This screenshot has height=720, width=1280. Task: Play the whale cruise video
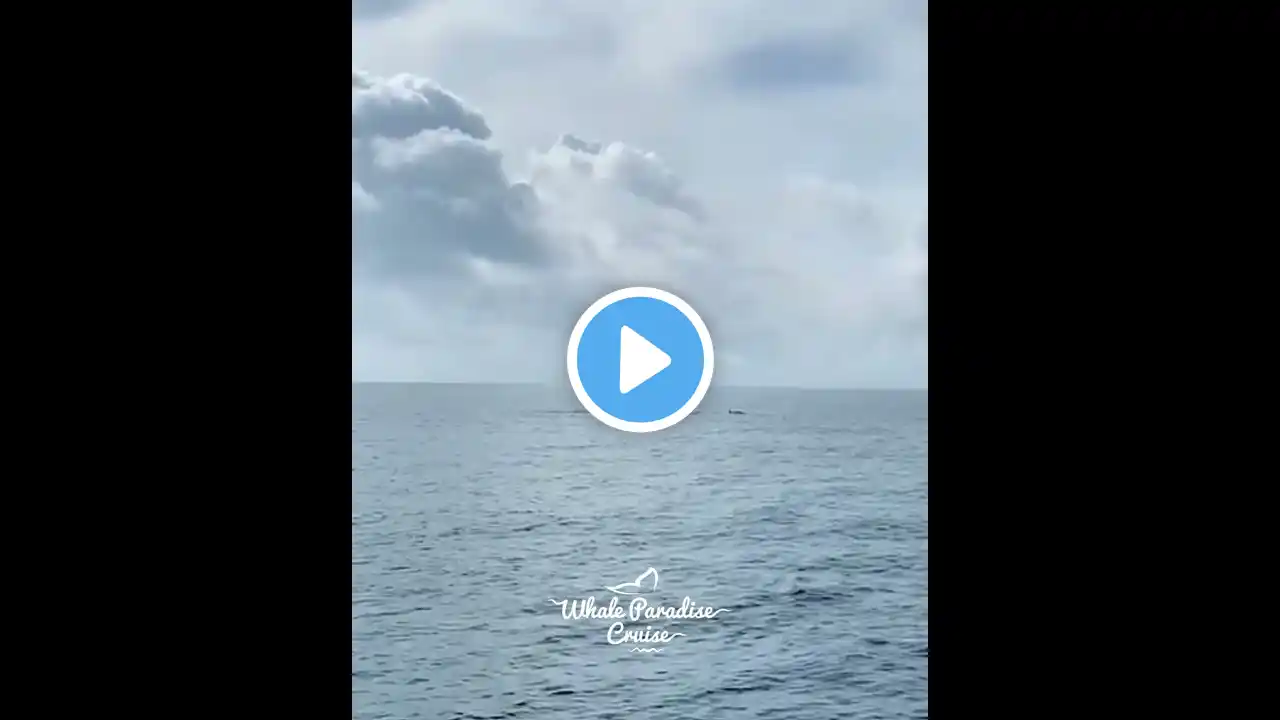pos(640,359)
